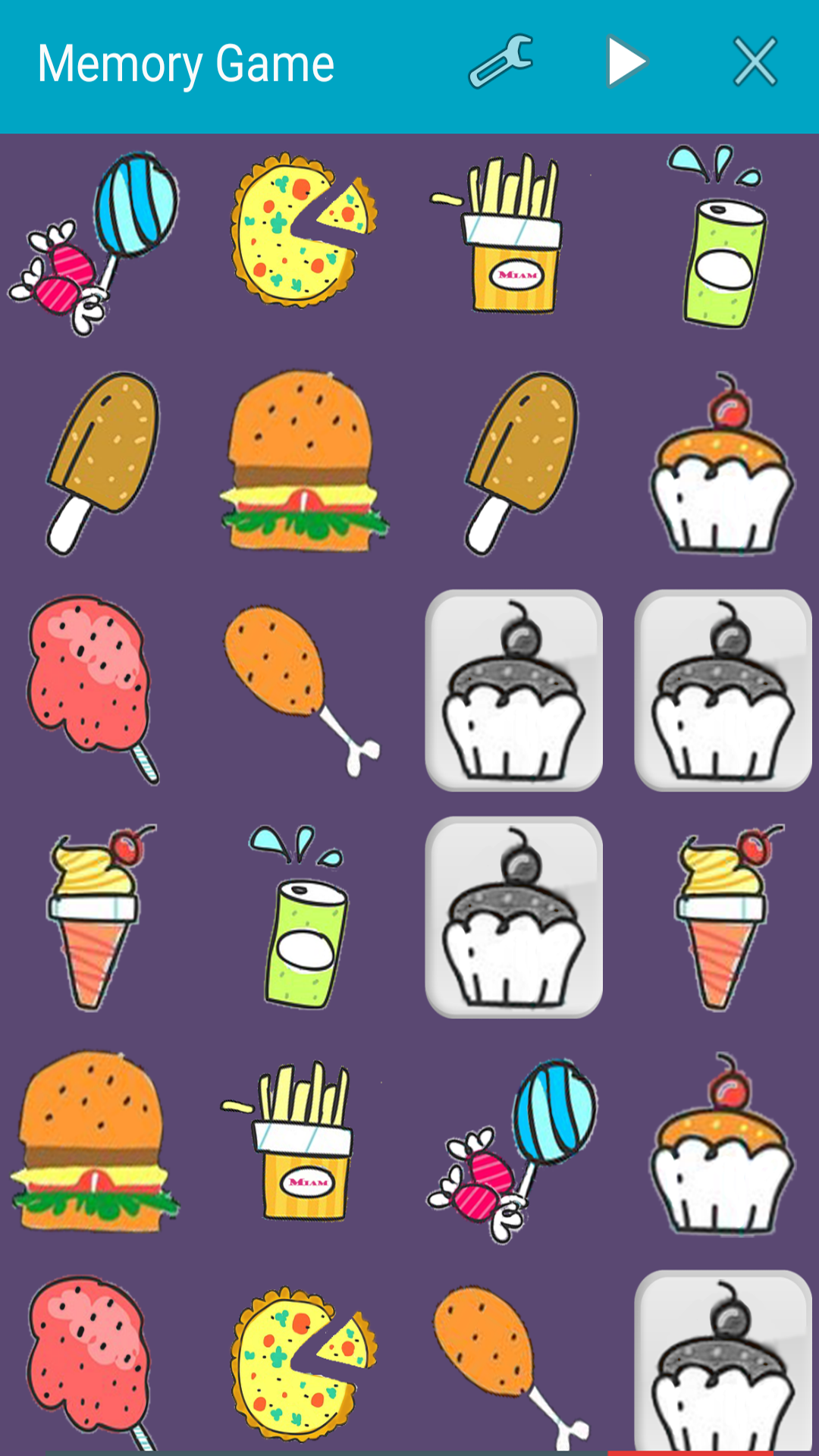This screenshot has width=819, height=1456.
Task: Tap the green soda can tile in row one
Action: 717,243
